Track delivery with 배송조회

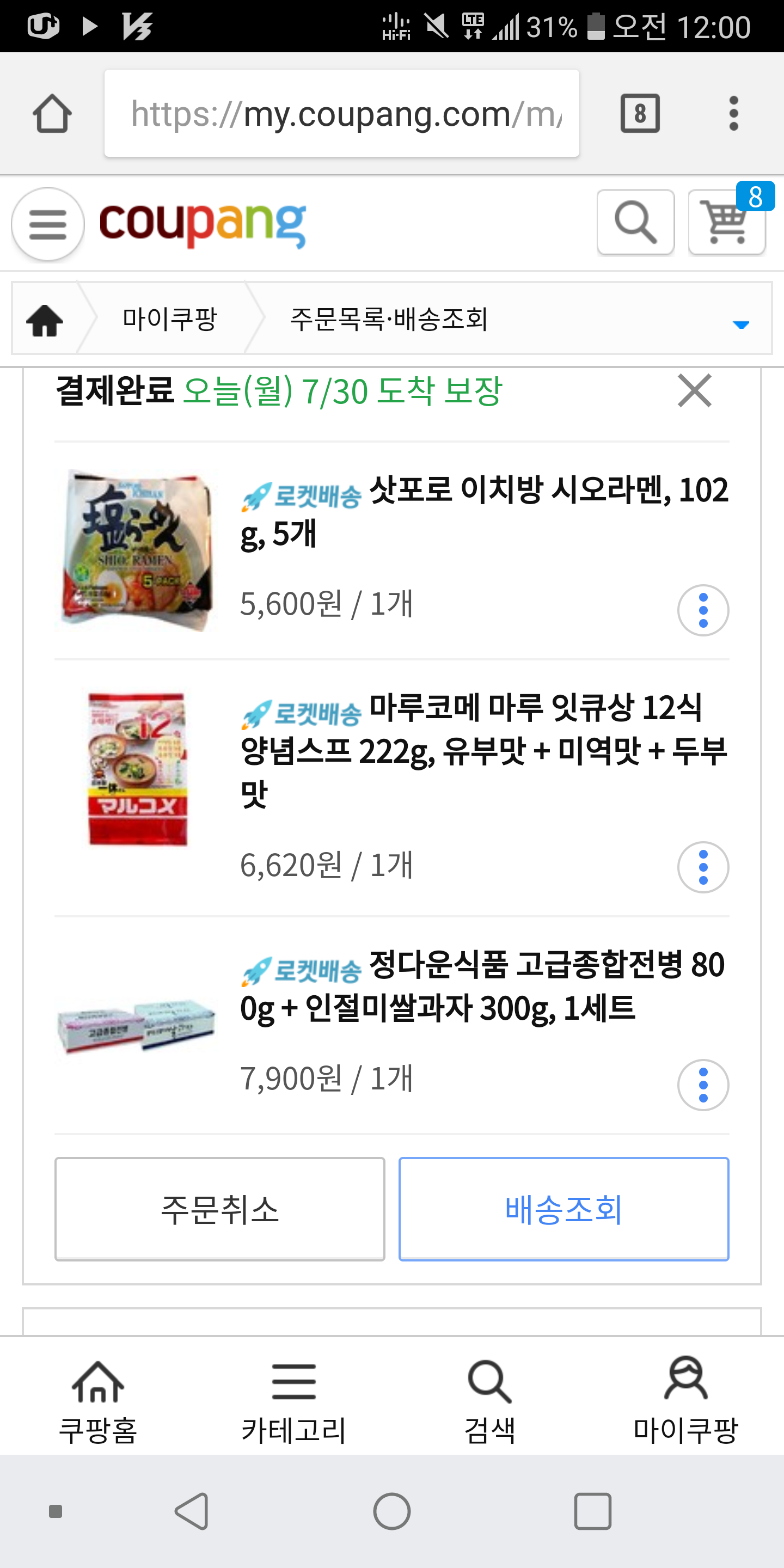tap(563, 1209)
